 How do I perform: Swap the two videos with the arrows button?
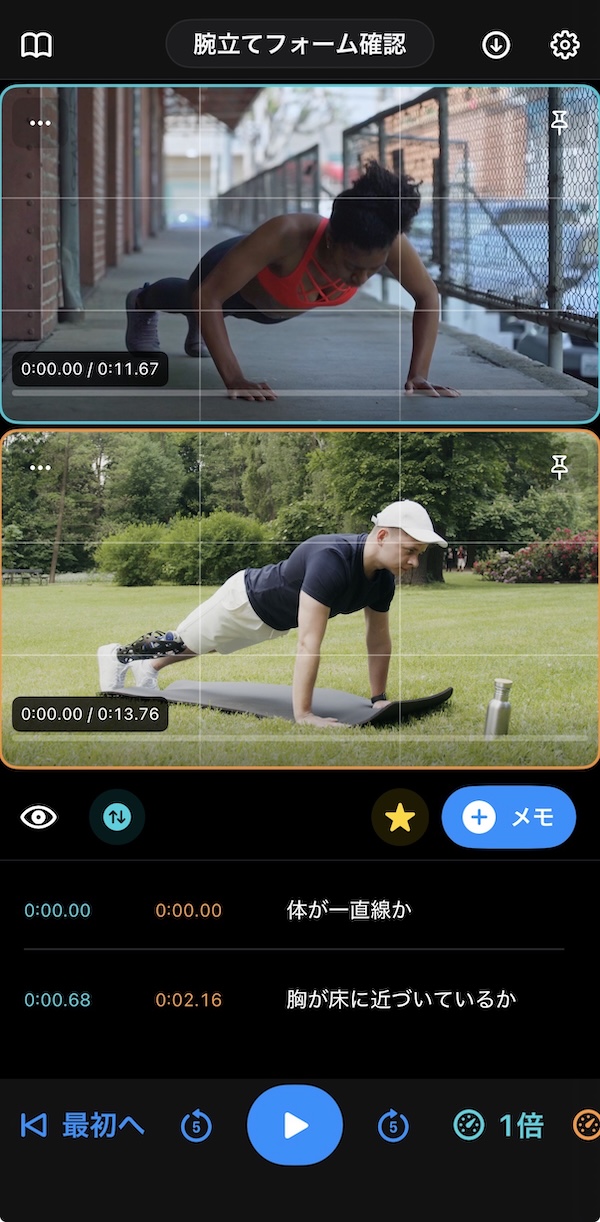click(x=117, y=817)
